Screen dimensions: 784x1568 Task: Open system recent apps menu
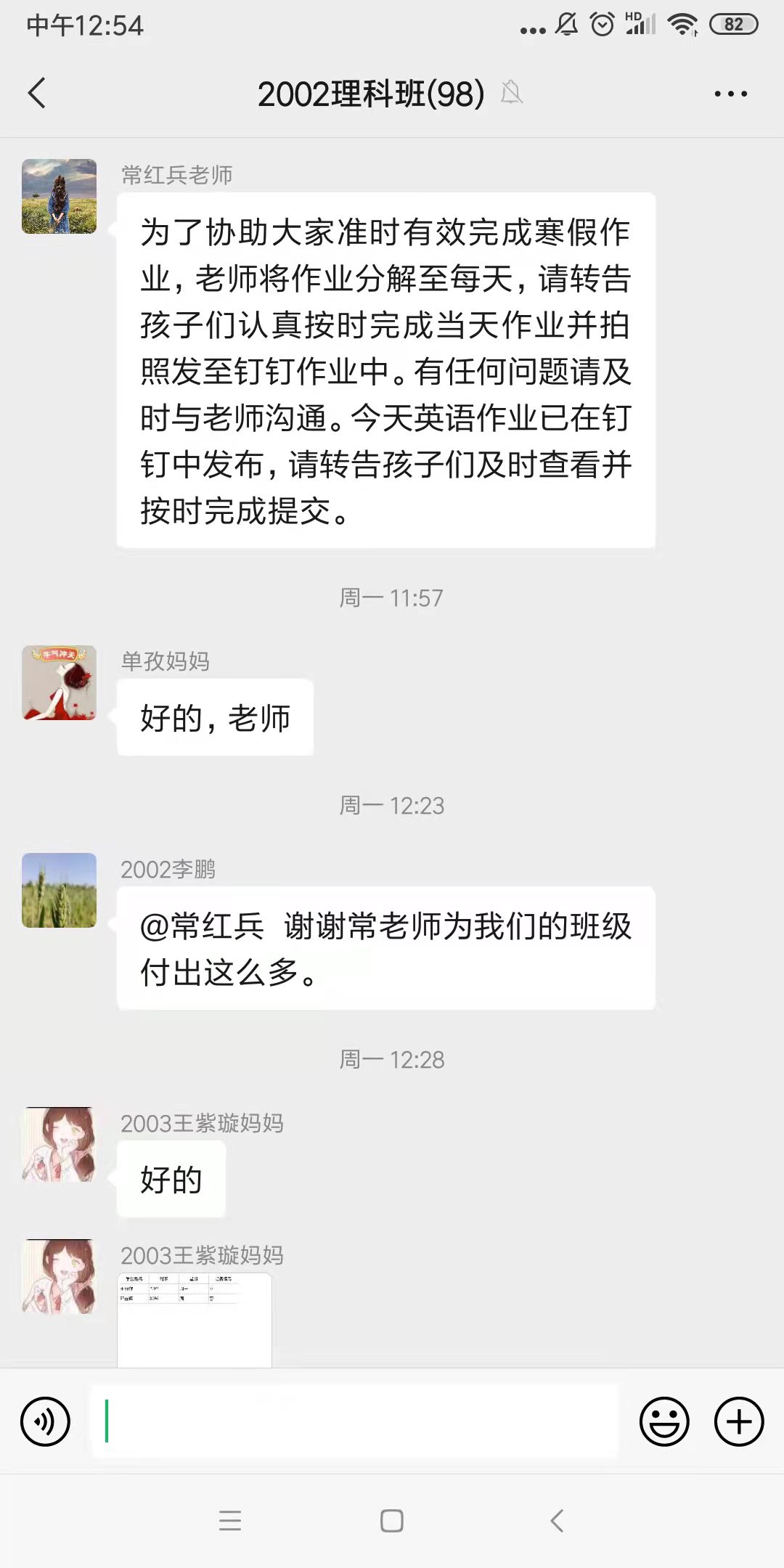point(229,1520)
